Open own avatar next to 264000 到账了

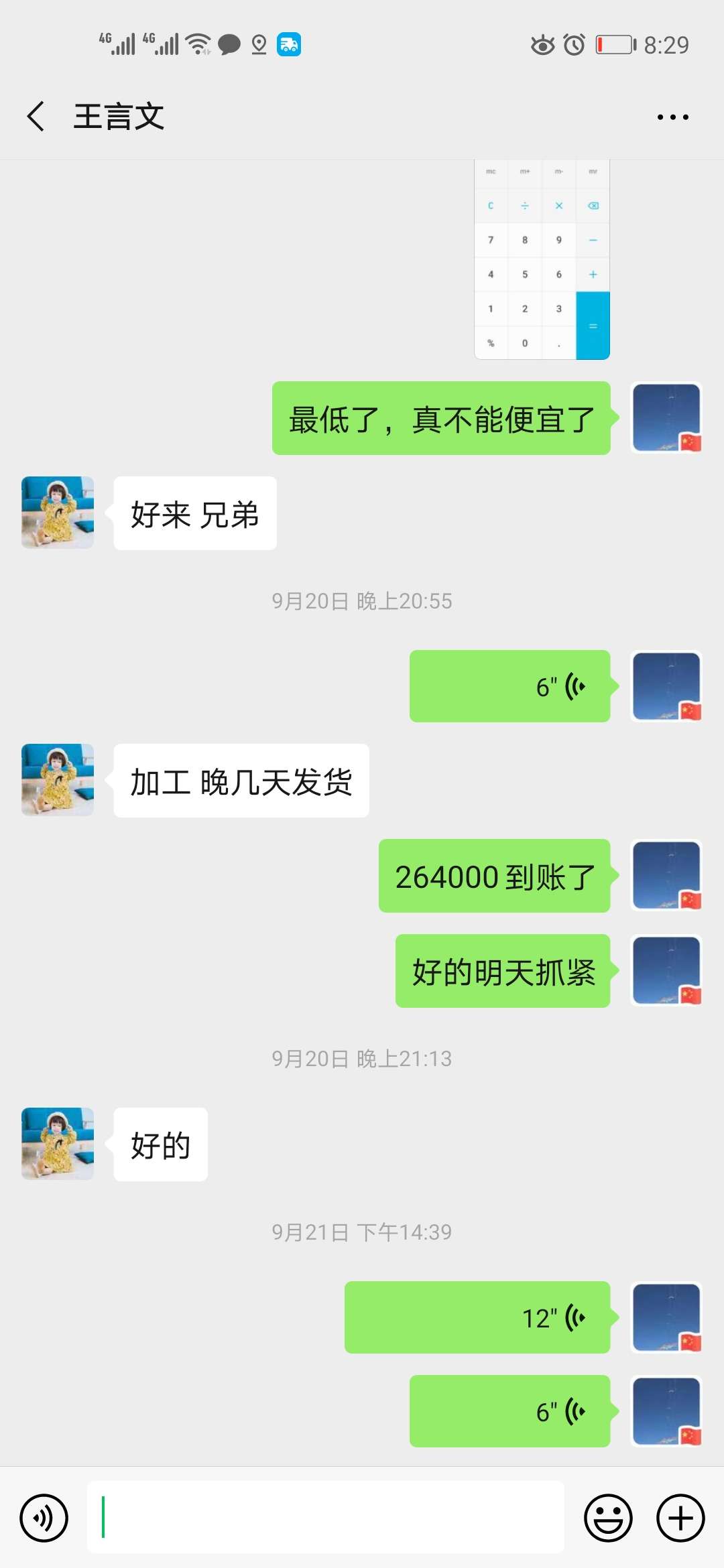(x=666, y=876)
